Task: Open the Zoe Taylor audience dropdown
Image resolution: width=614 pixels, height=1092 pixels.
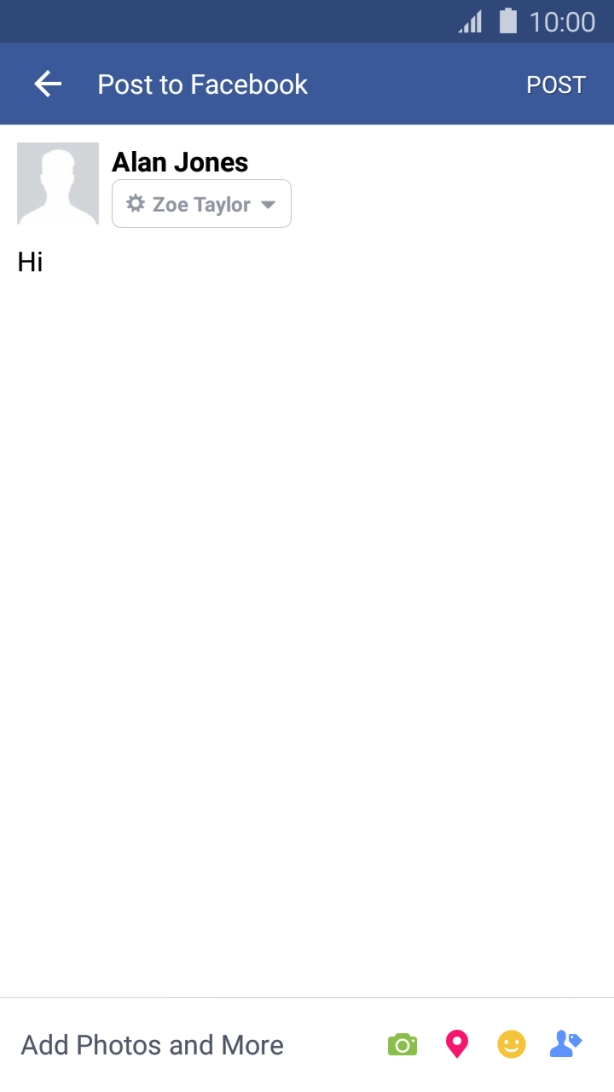Action: pyautogui.click(x=202, y=203)
